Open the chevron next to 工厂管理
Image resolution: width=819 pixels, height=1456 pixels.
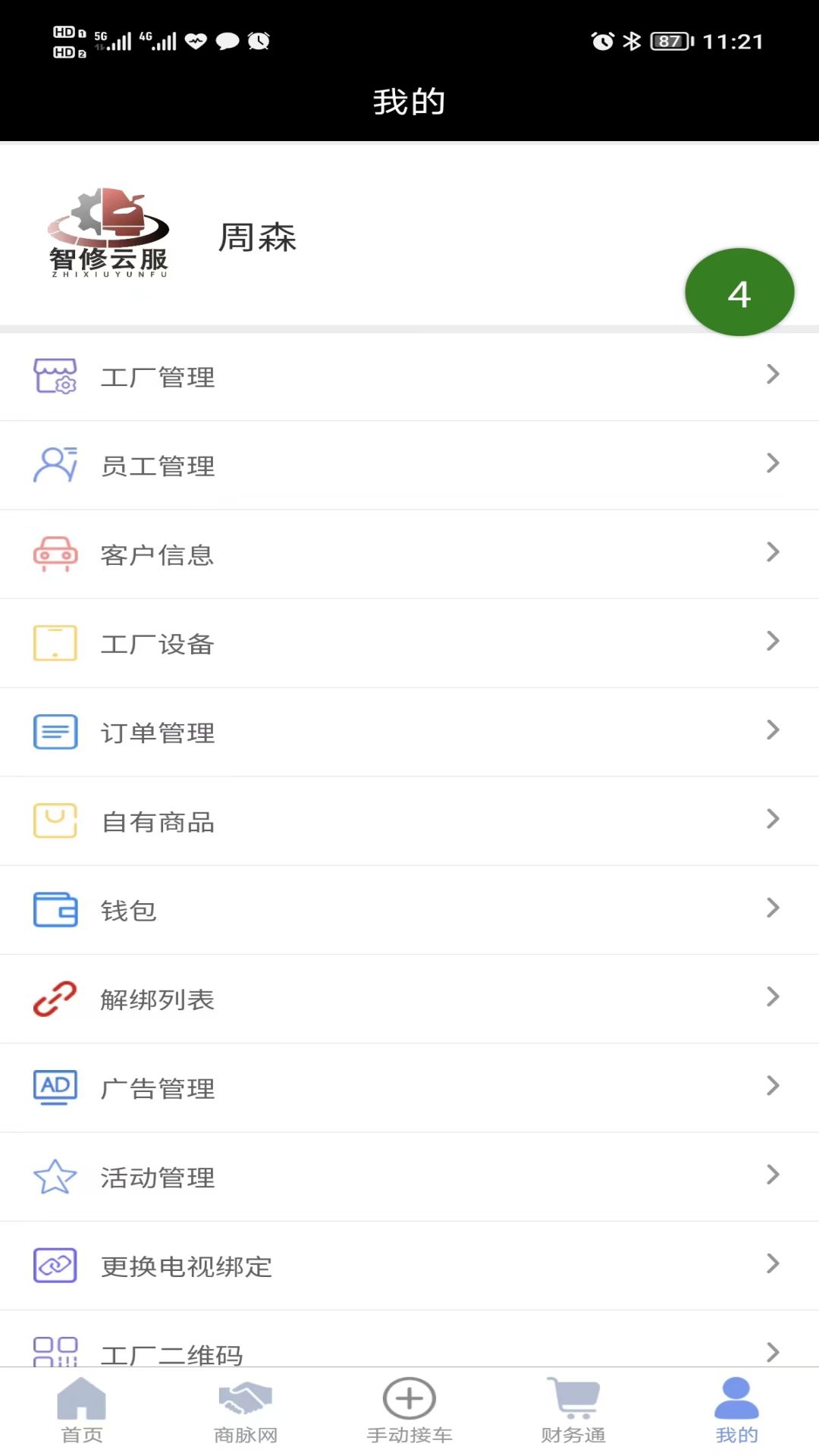pyautogui.click(x=773, y=374)
